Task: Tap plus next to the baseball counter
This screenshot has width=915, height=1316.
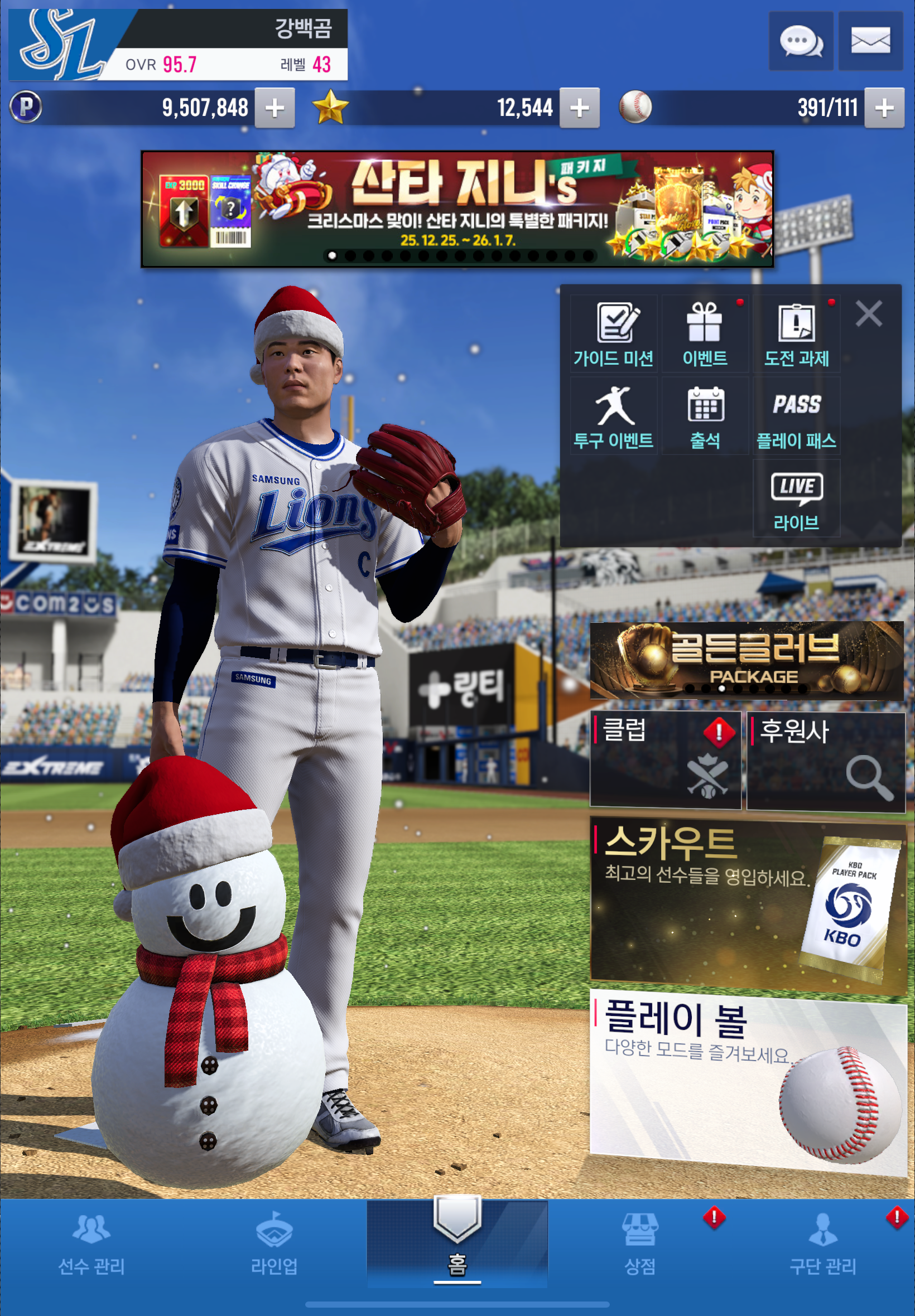Action: tap(883, 108)
